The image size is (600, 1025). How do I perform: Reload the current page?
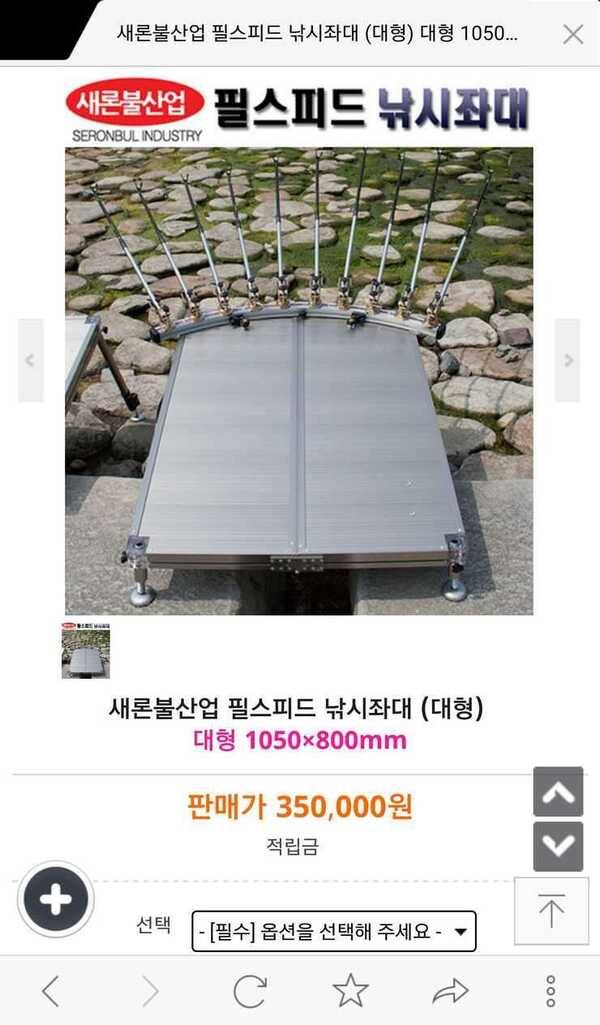[250, 991]
